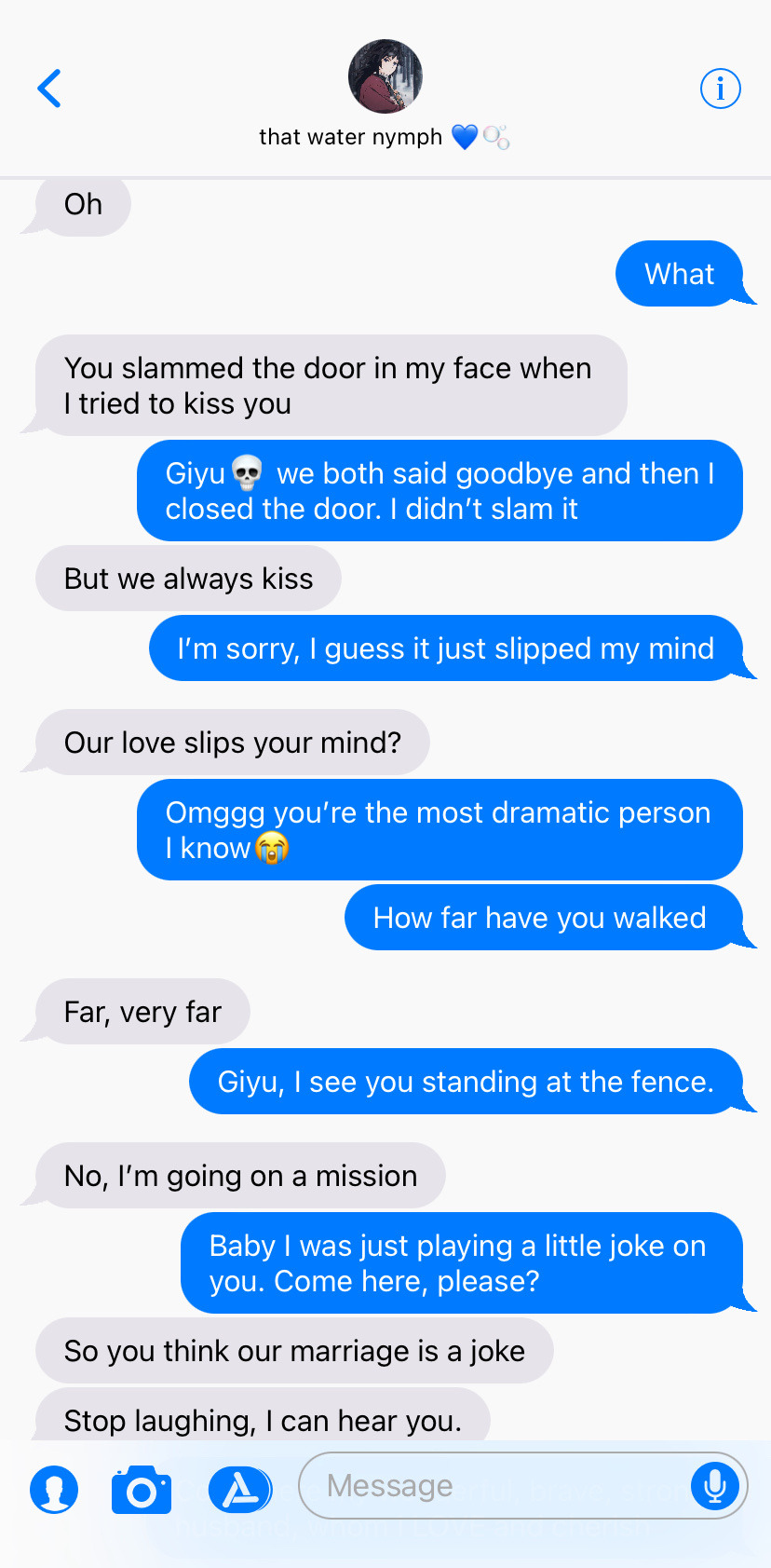
Task: Open the that water nymph contact avatar
Action: pos(385,76)
